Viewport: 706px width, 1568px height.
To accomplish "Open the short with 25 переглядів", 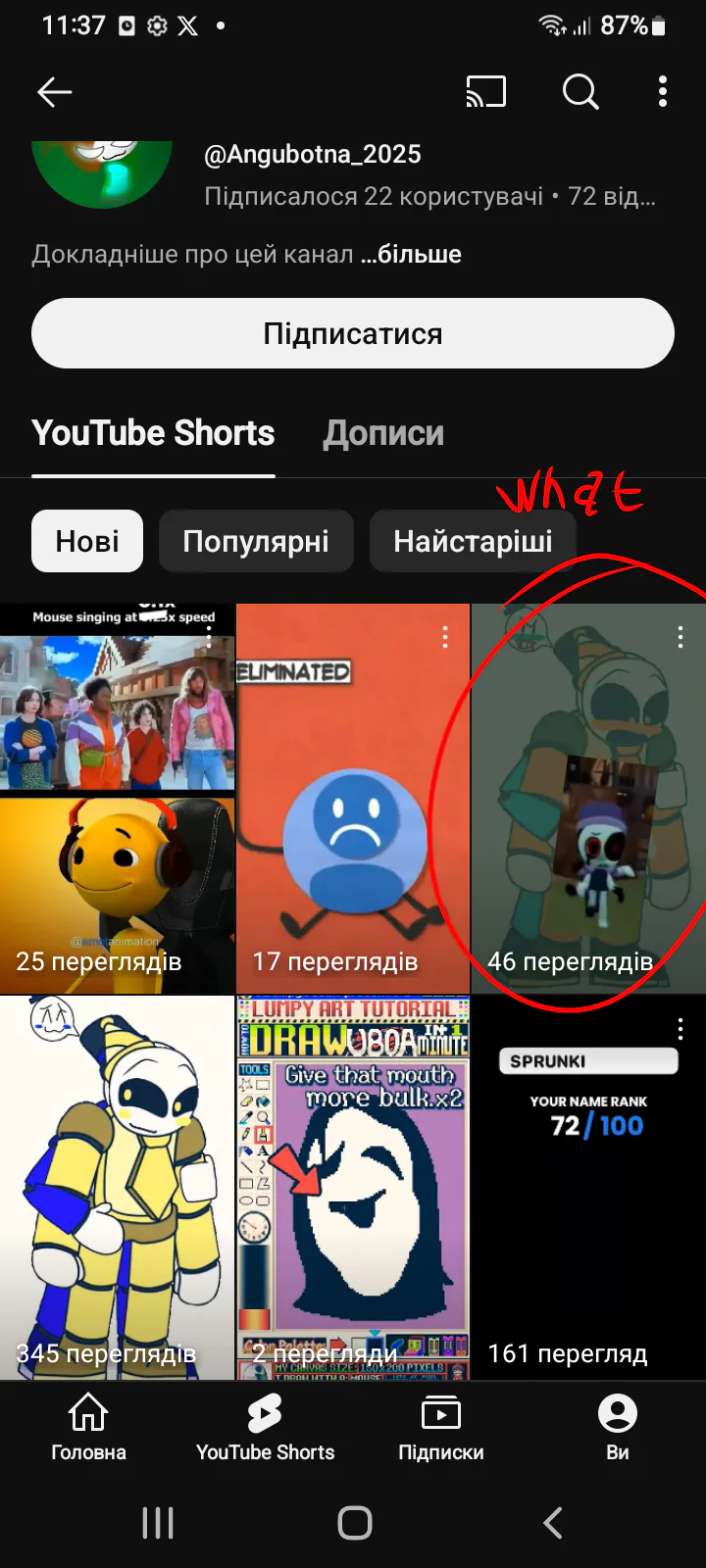I will pos(118,799).
